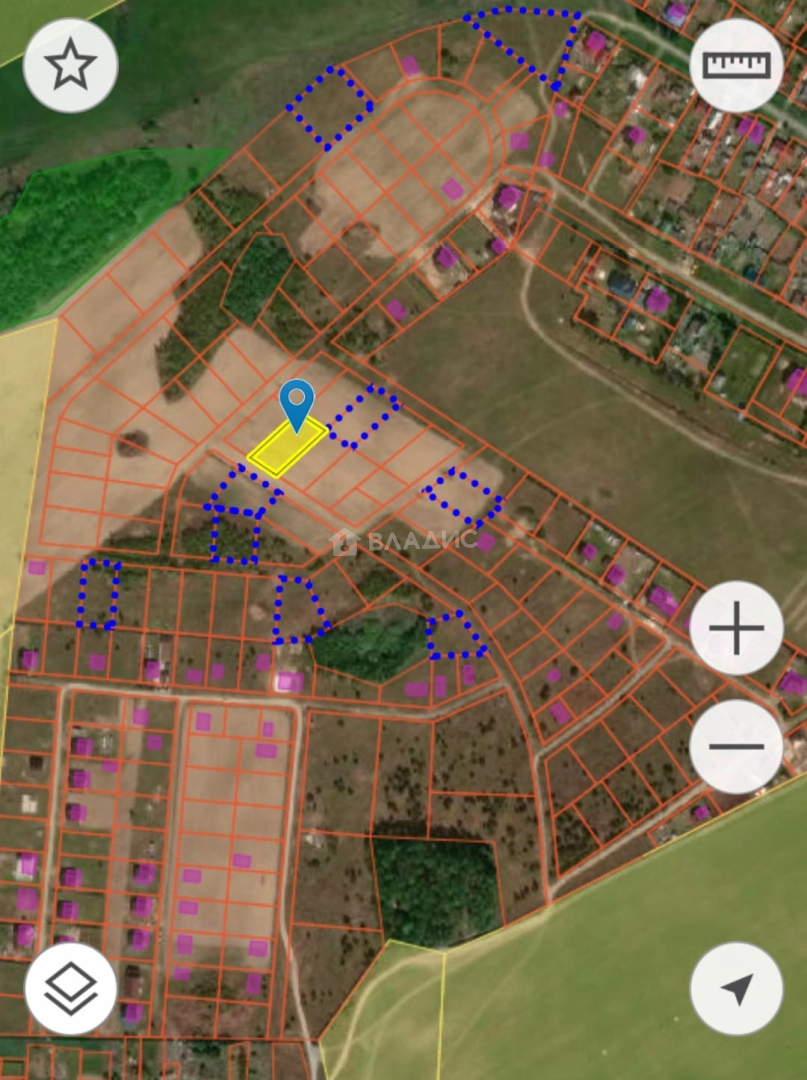Add this parcel to favorites with star
The width and height of the screenshot is (807, 1080).
point(70,65)
